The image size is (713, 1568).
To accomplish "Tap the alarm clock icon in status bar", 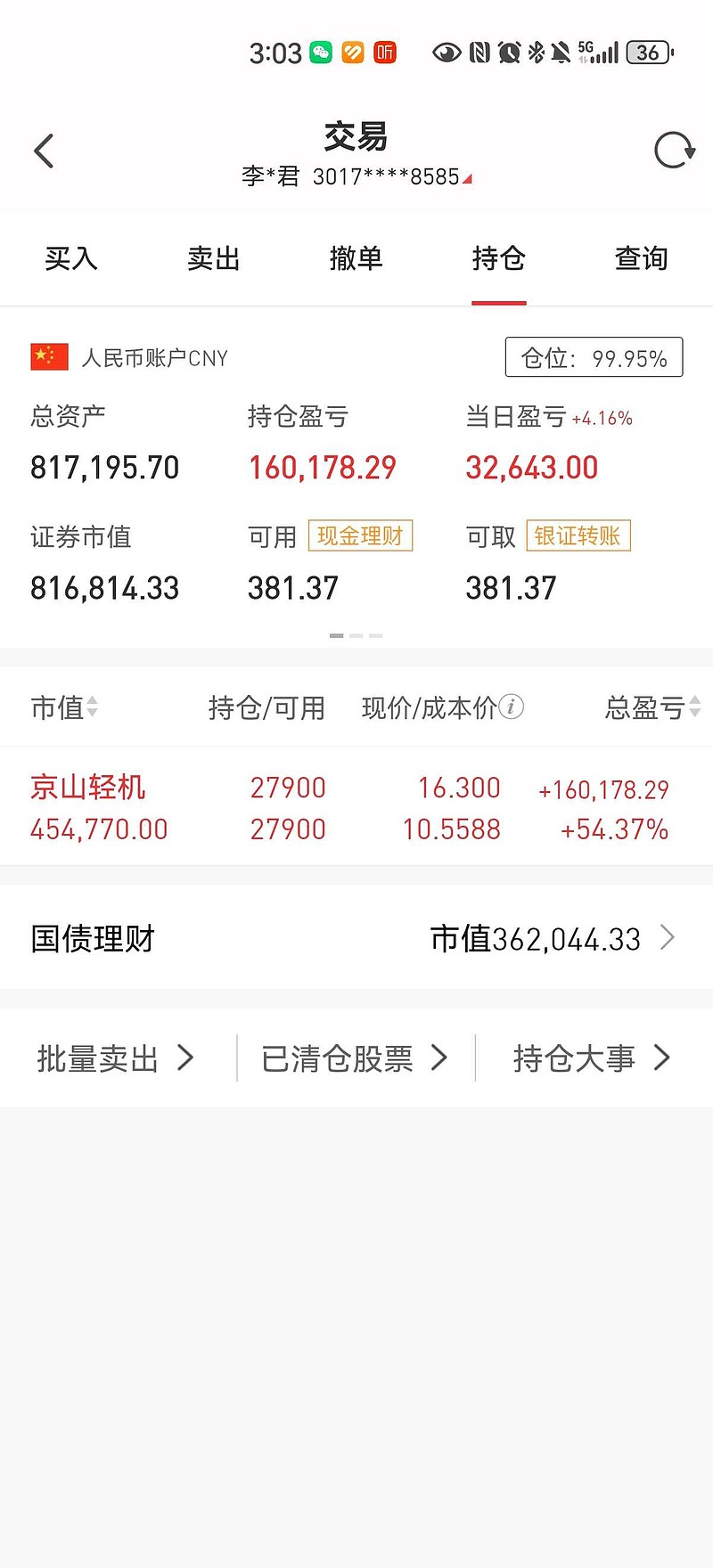I will point(509,53).
